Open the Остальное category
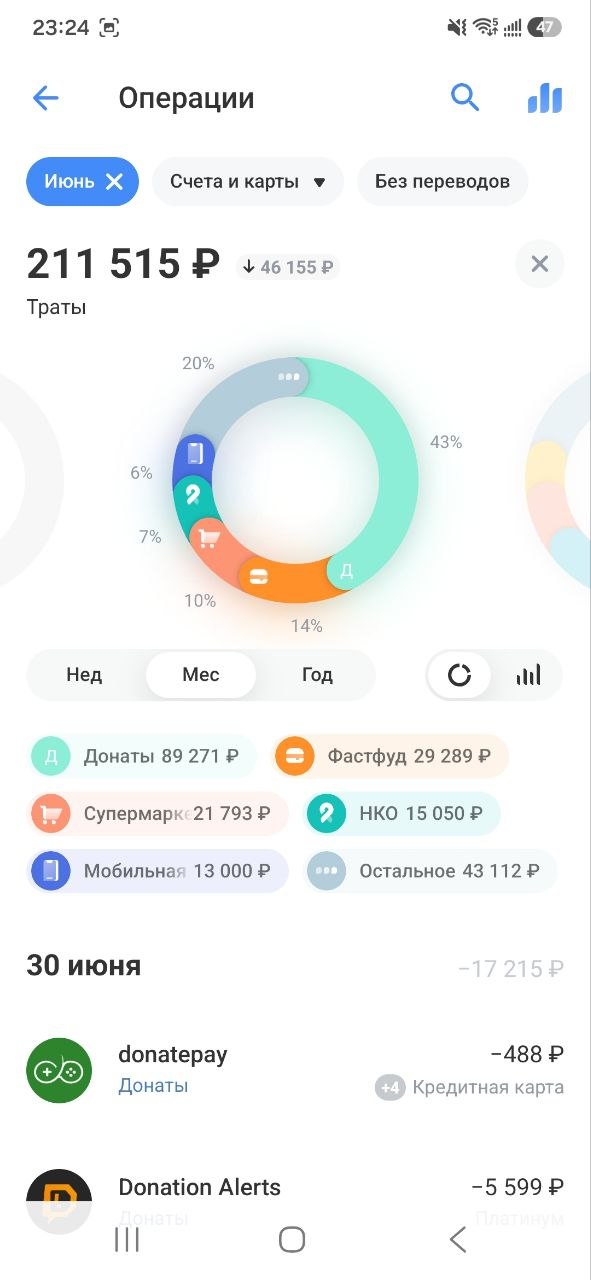Screen dimensions: 591x1280 click(430, 871)
